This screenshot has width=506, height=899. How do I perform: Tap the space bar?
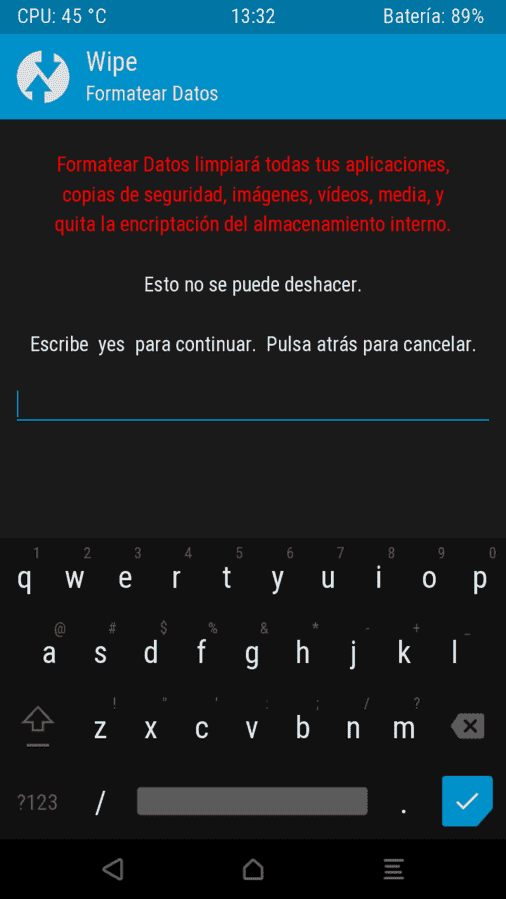click(x=252, y=801)
